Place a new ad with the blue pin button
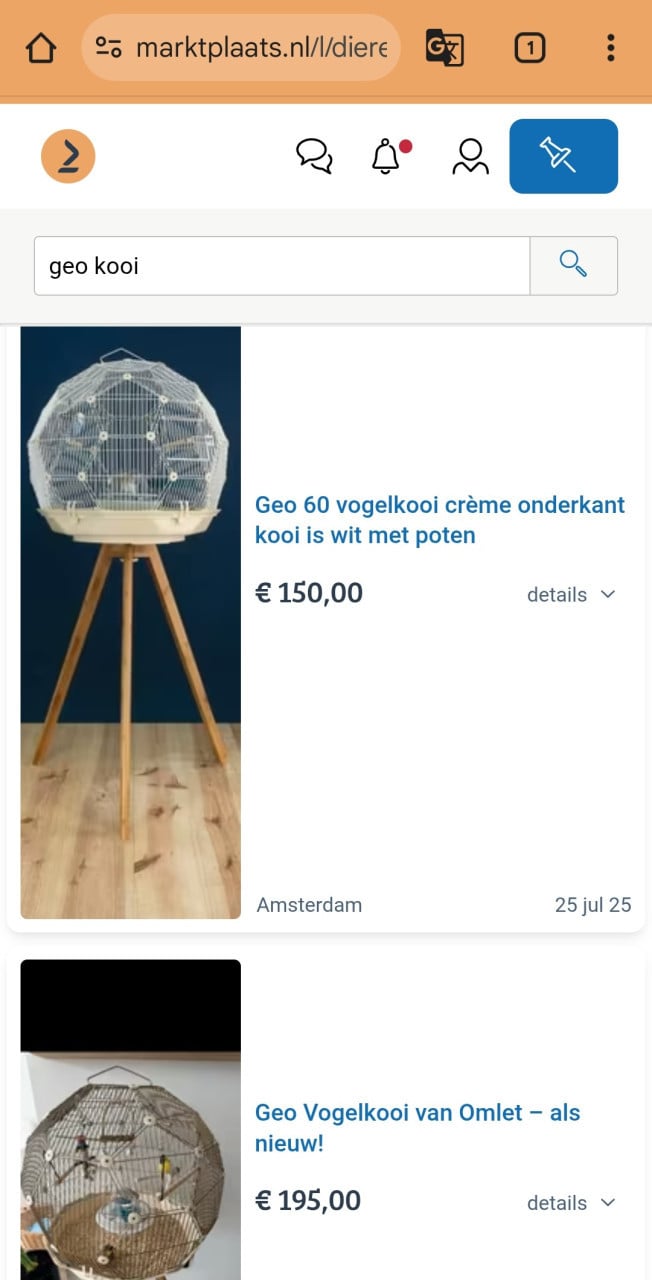 coord(563,156)
